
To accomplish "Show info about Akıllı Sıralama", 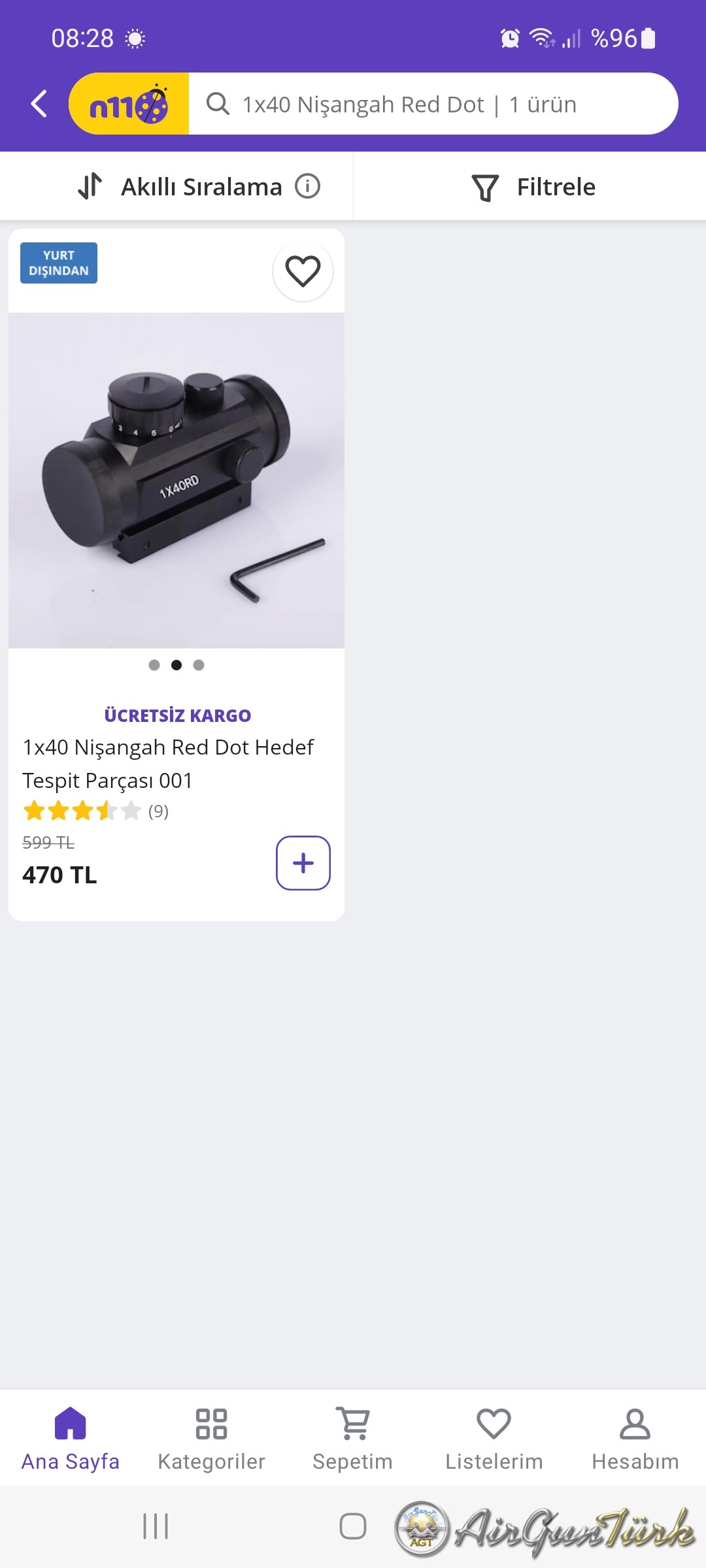I will pos(308,186).
